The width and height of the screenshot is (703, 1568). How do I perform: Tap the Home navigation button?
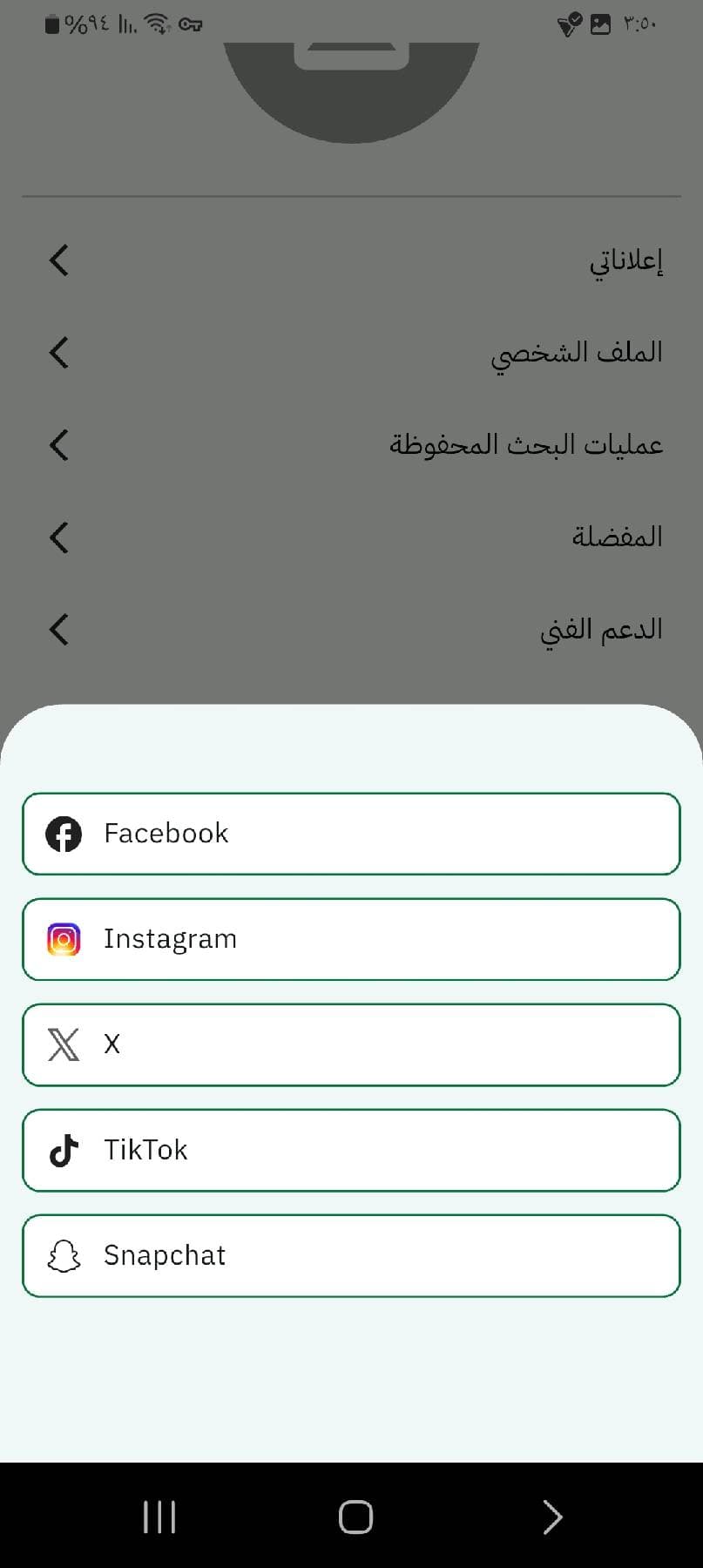[x=353, y=1516]
